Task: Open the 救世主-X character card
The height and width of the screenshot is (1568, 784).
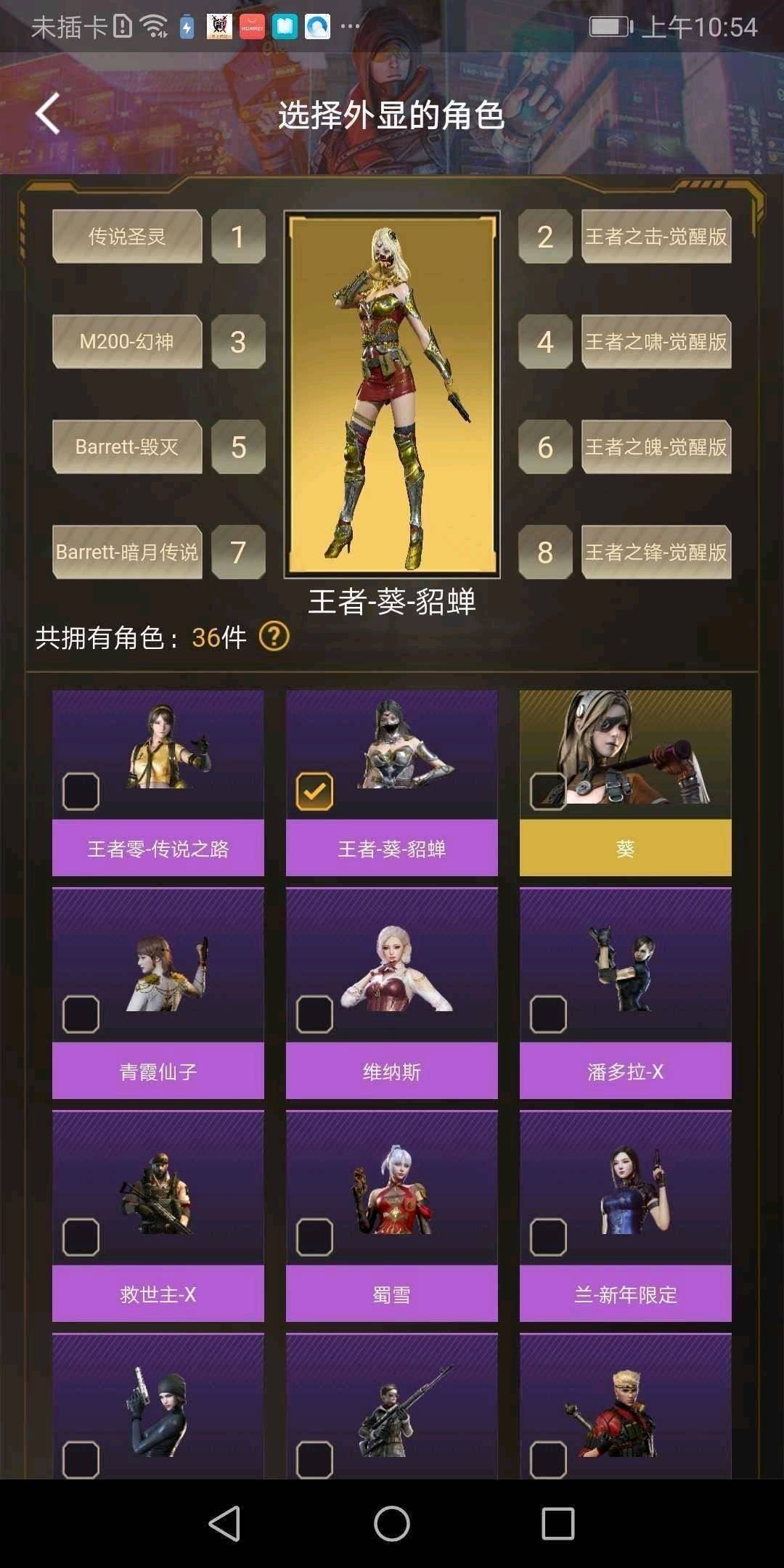Action: (x=158, y=1216)
